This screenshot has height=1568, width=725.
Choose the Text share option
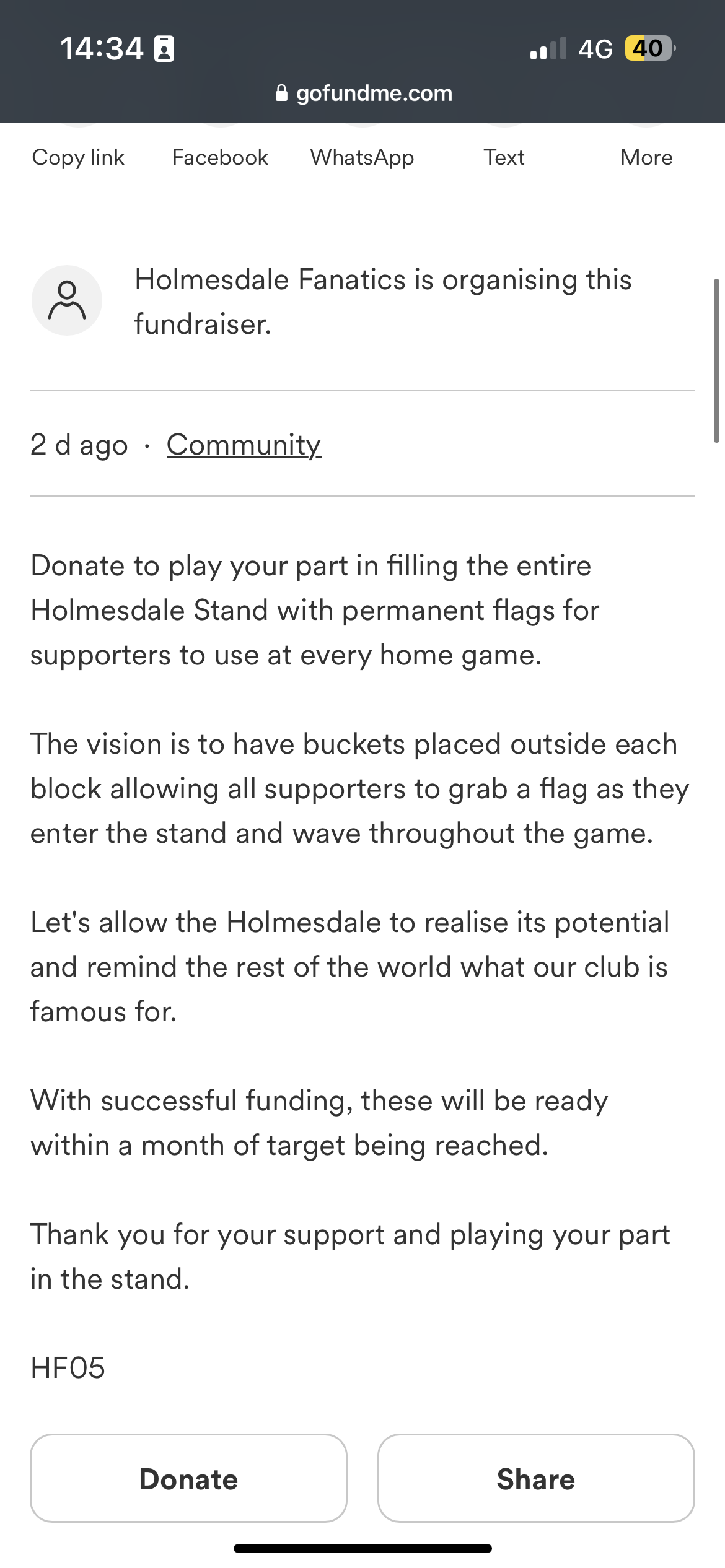[504, 157]
